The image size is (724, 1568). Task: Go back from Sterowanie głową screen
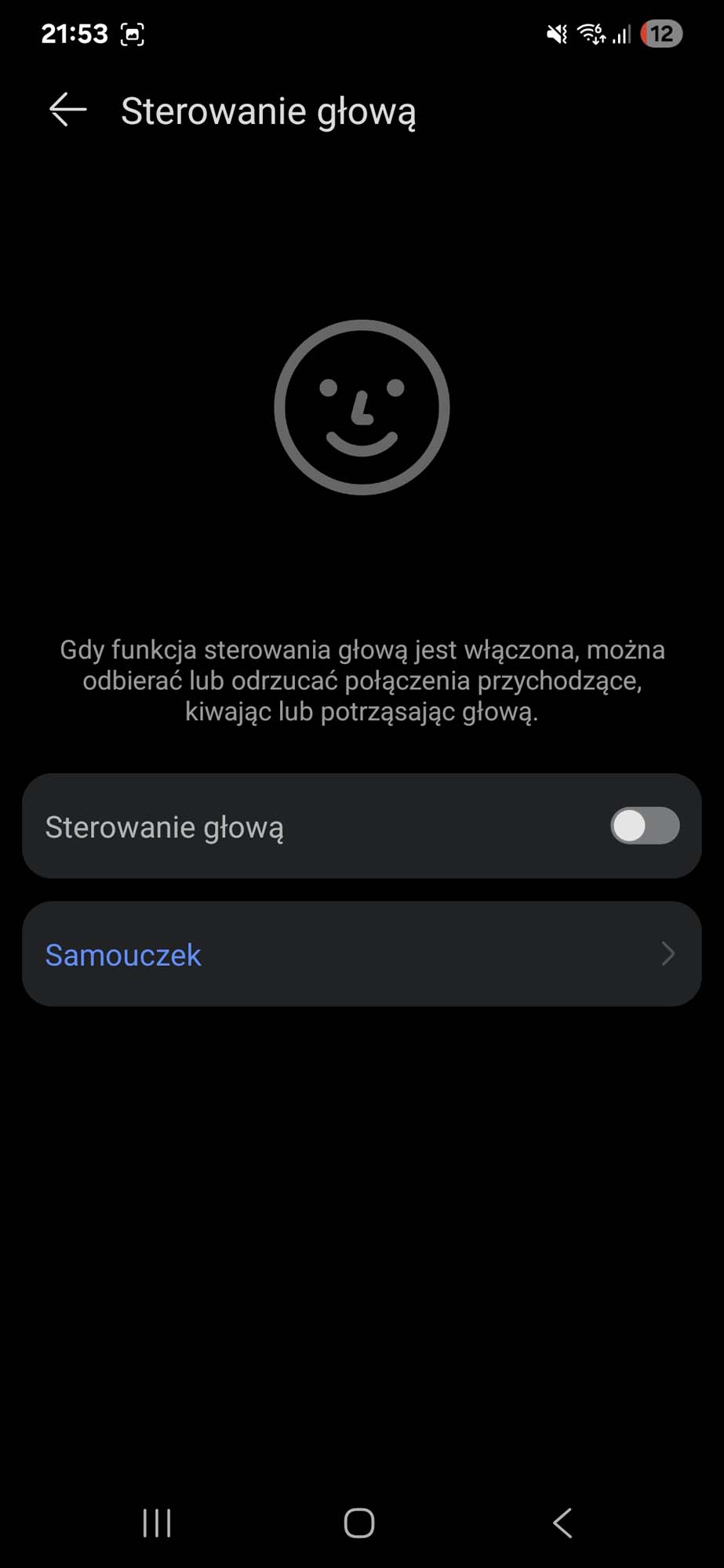point(68,110)
